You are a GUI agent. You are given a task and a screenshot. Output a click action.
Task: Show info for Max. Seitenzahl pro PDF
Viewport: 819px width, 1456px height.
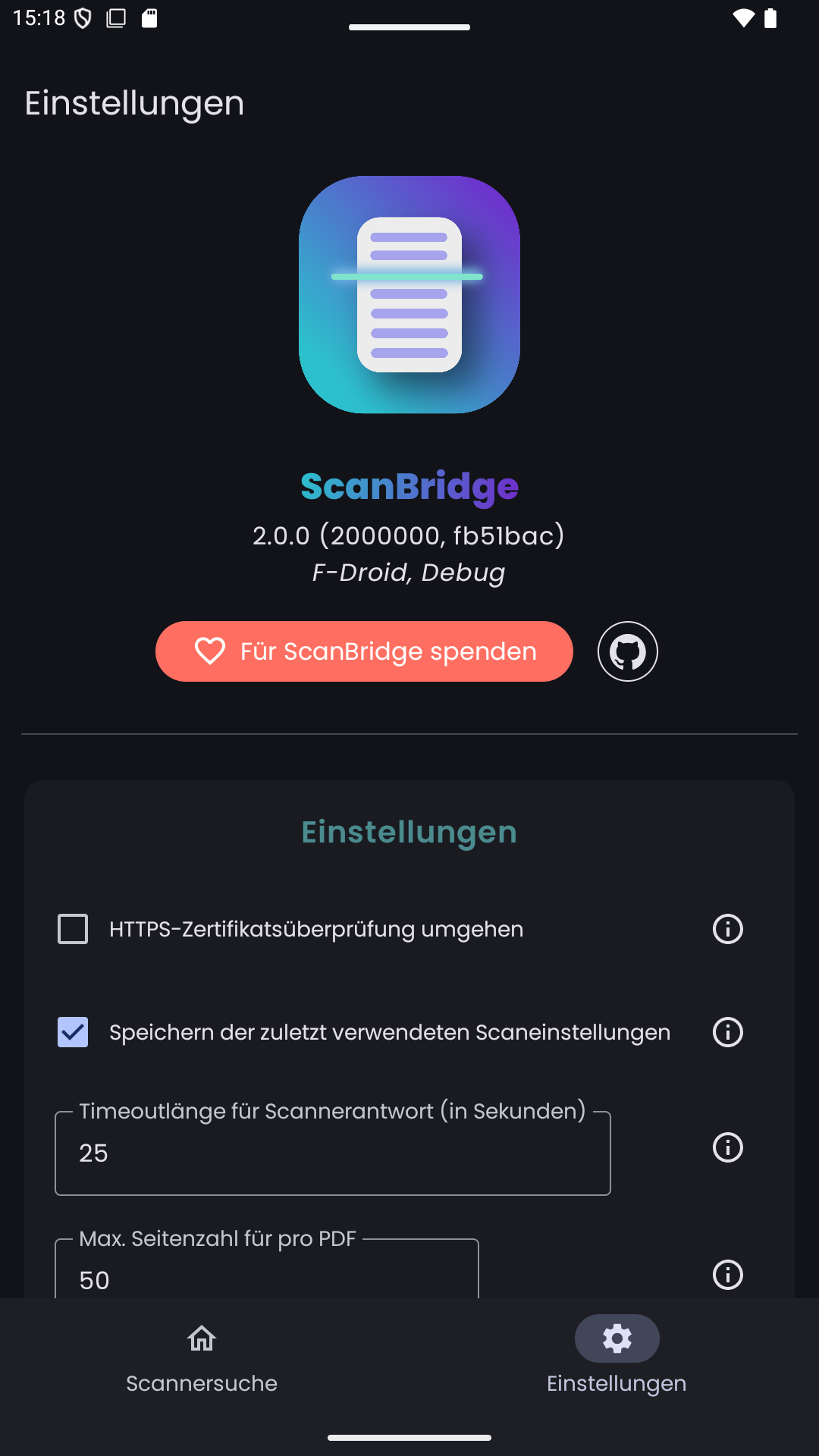point(727,1275)
